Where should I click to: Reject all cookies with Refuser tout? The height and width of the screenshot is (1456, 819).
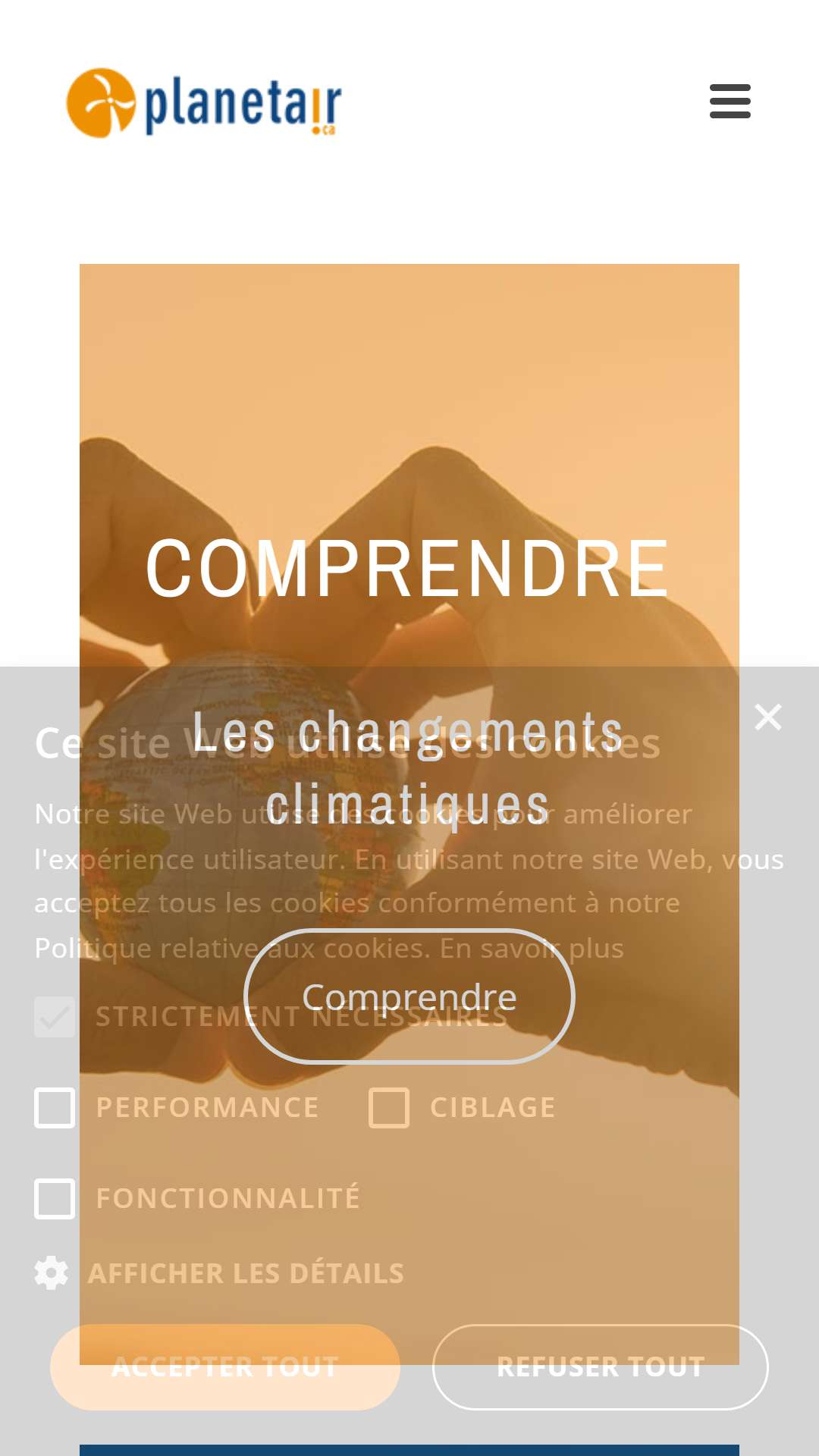(601, 1367)
